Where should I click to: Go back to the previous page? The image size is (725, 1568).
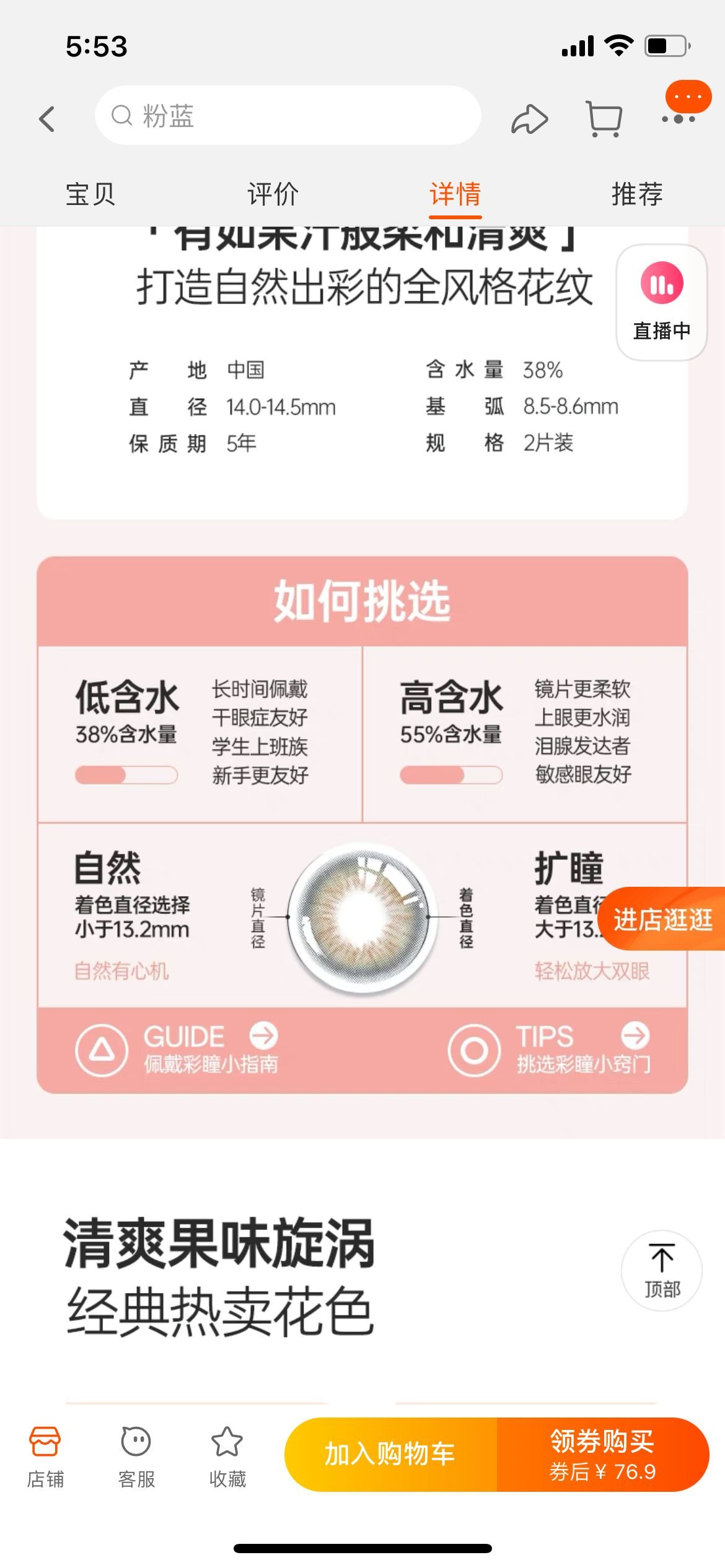click(47, 118)
